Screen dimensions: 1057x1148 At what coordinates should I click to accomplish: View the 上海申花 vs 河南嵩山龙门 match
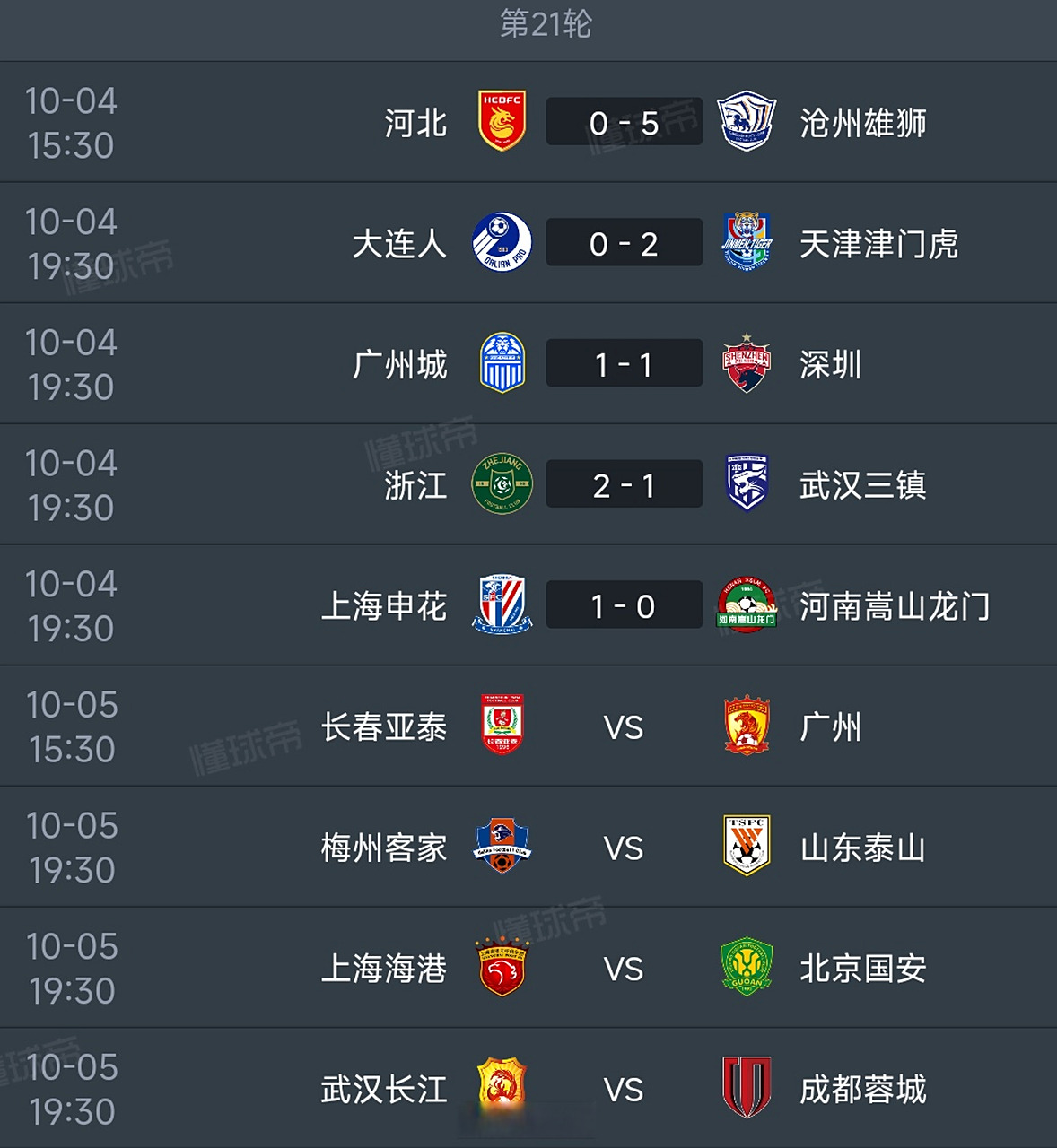point(623,606)
